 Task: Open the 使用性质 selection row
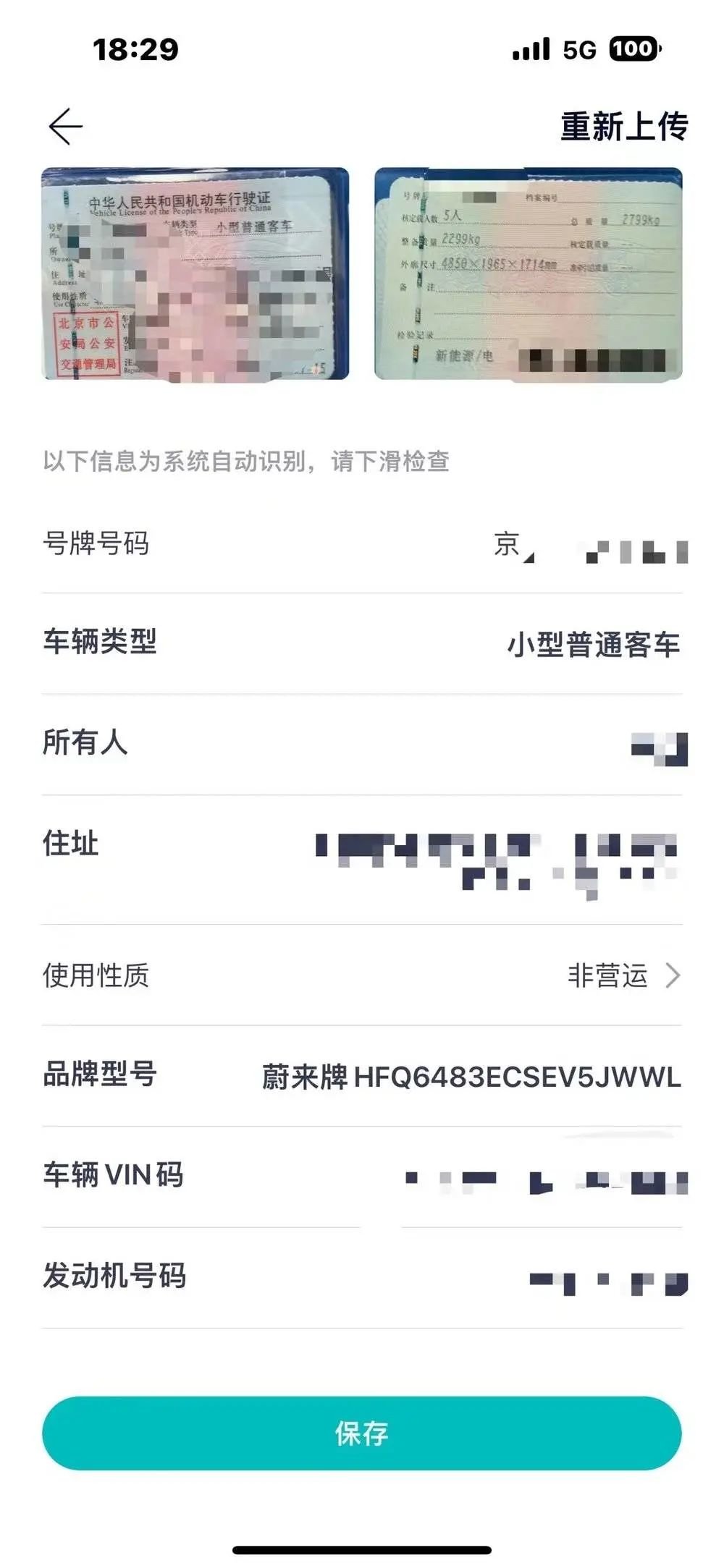pyautogui.click(x=623, y=975)
